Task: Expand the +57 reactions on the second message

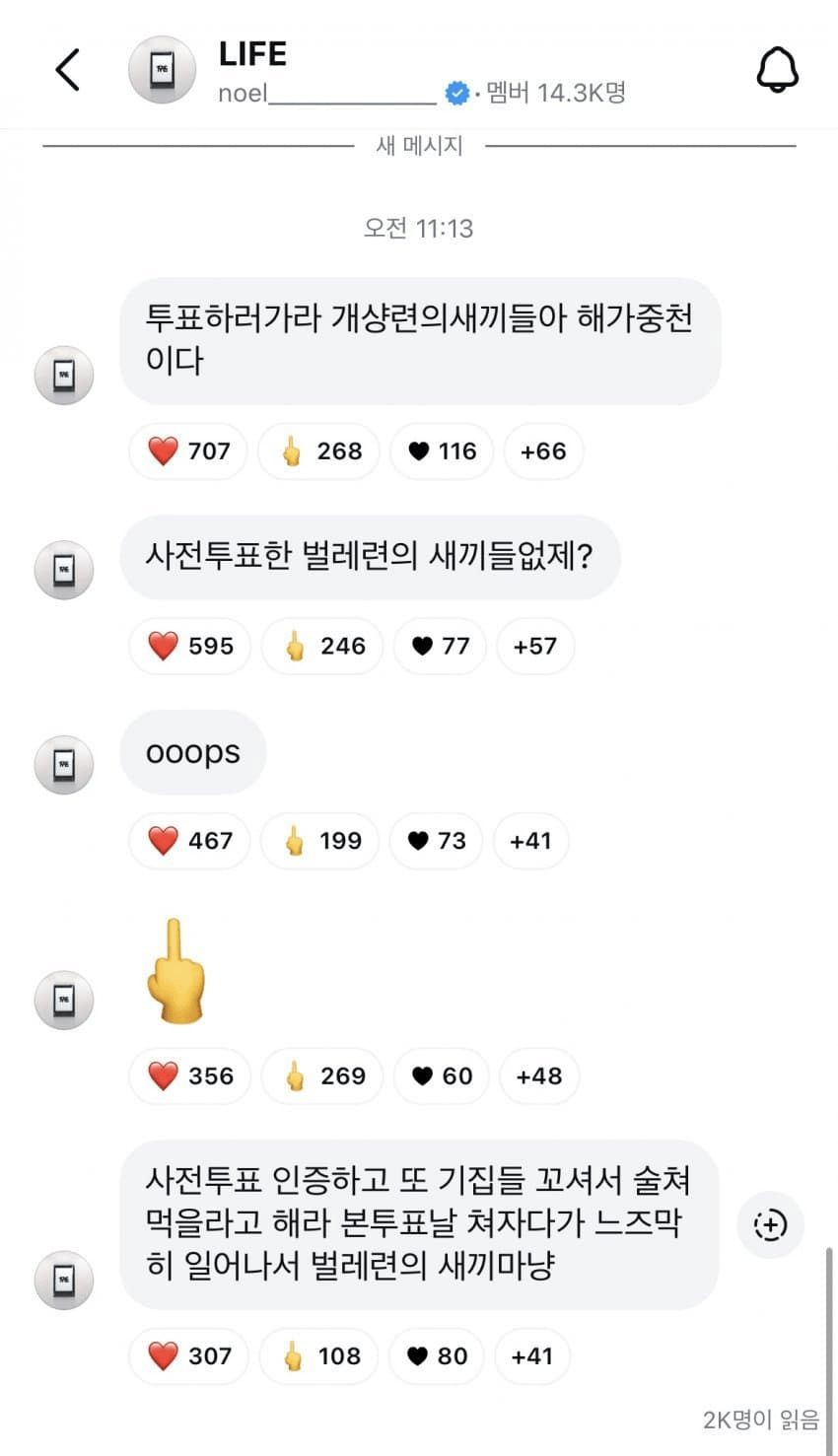Action: coord(535,646)
